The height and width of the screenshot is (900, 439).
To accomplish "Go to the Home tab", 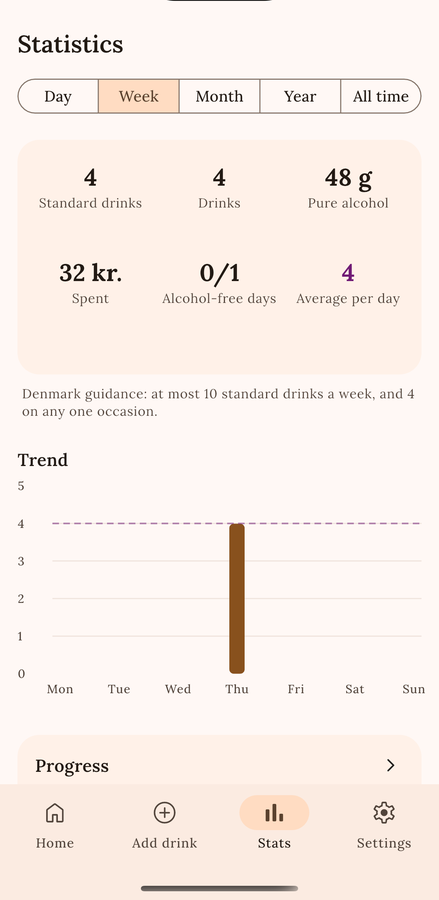I will click(x=55, y=825).
